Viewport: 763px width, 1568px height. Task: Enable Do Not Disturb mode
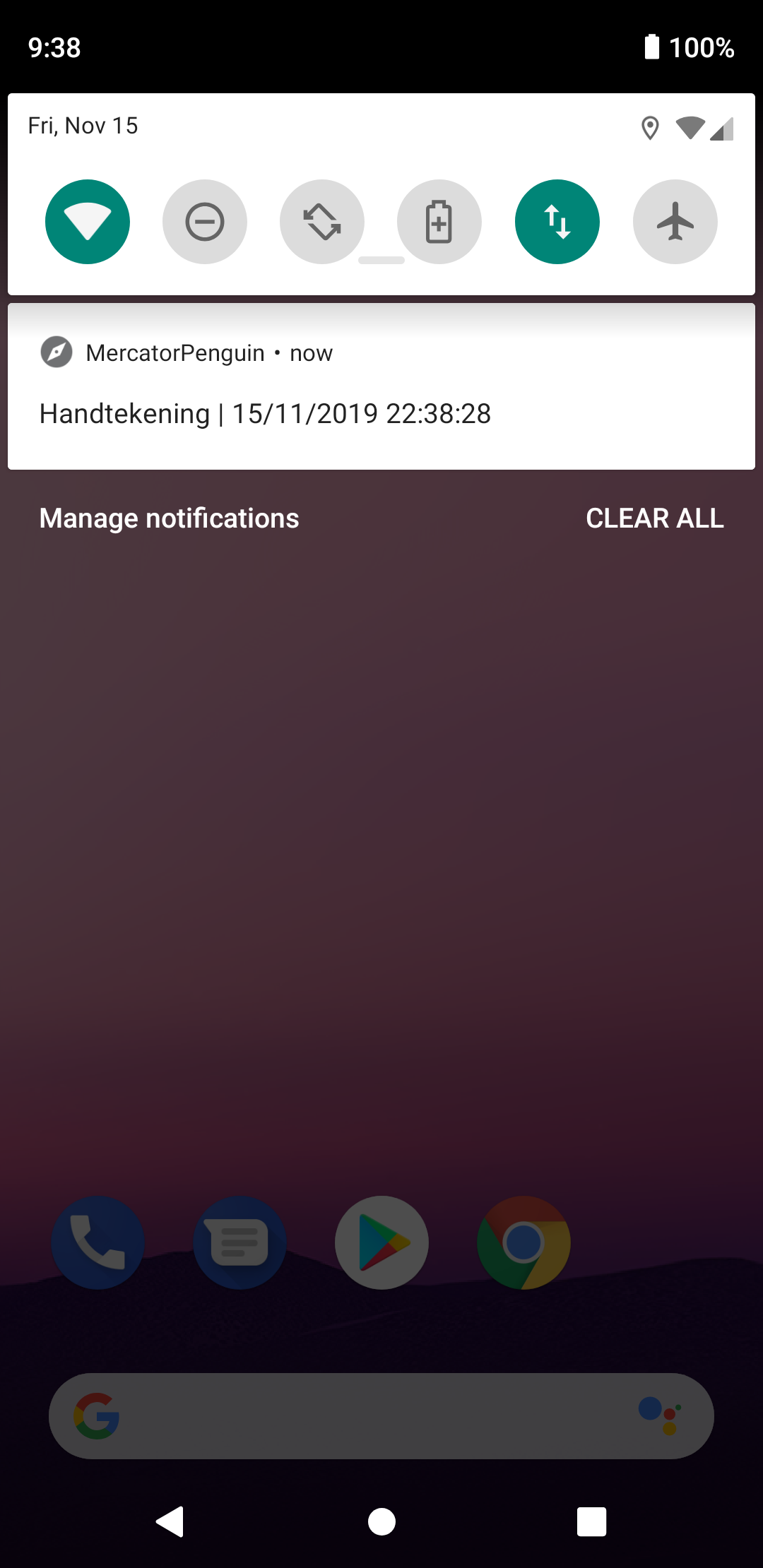(205, 222)
